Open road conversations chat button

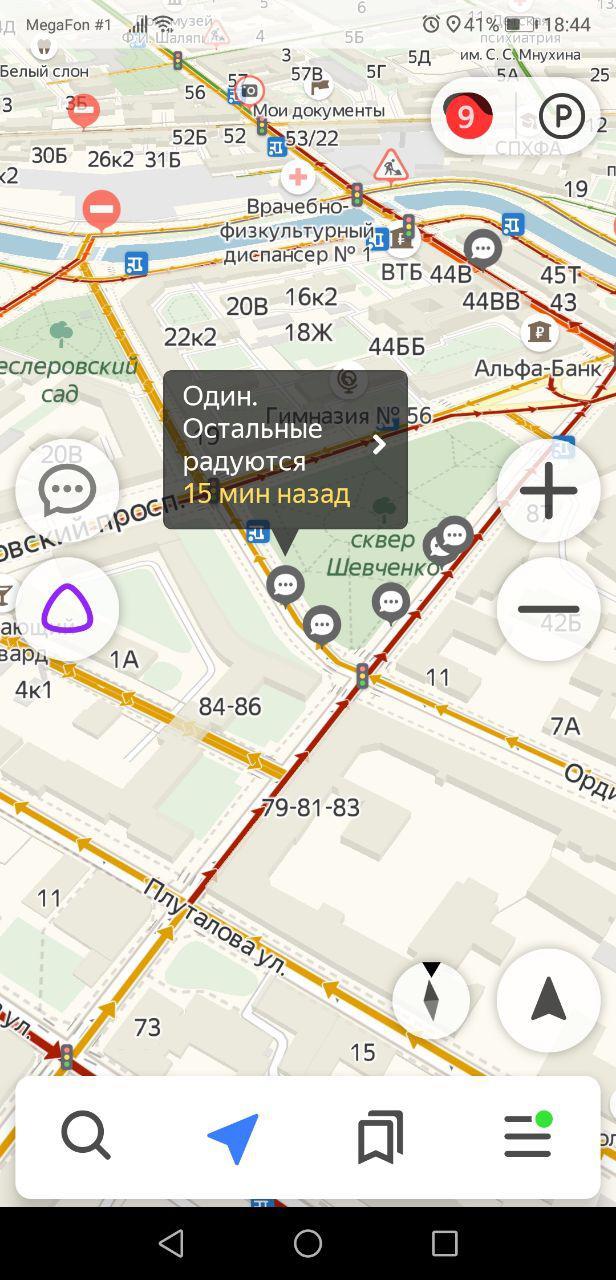pos(67,490)
